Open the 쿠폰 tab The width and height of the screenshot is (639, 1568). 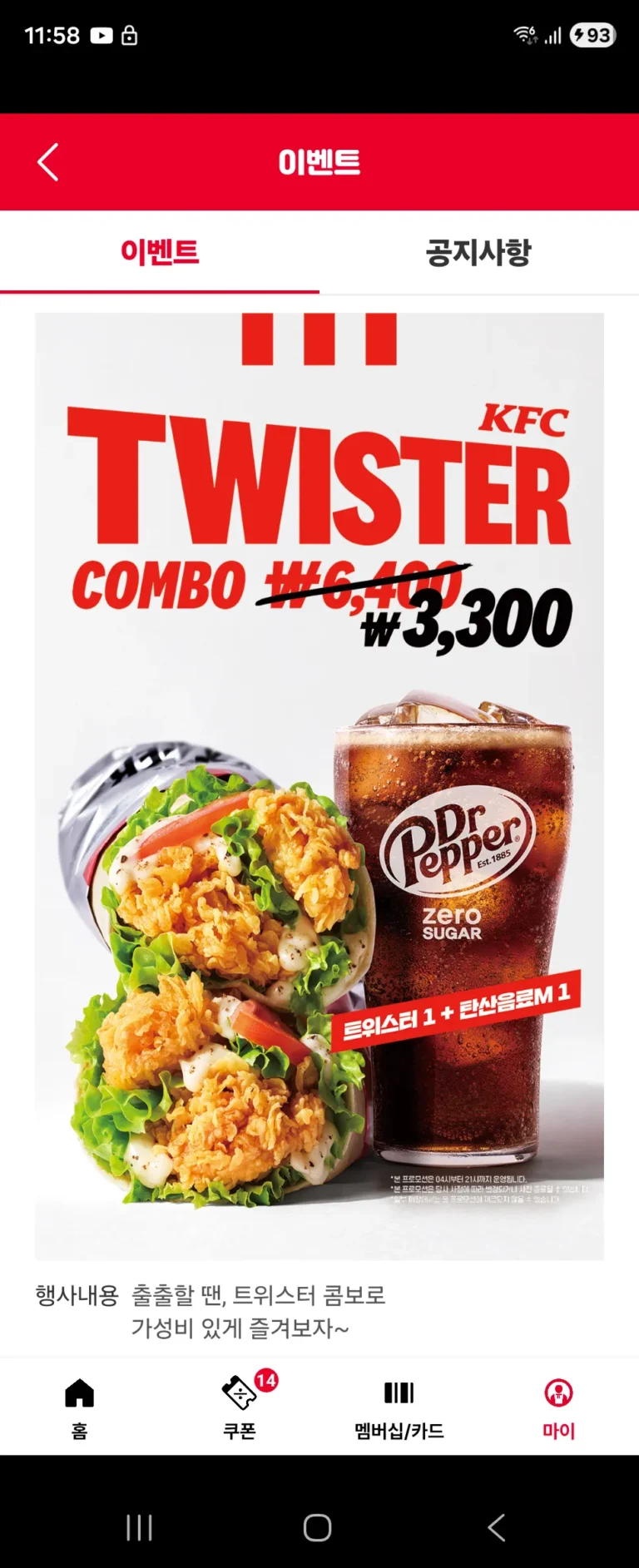point(240,1407)
